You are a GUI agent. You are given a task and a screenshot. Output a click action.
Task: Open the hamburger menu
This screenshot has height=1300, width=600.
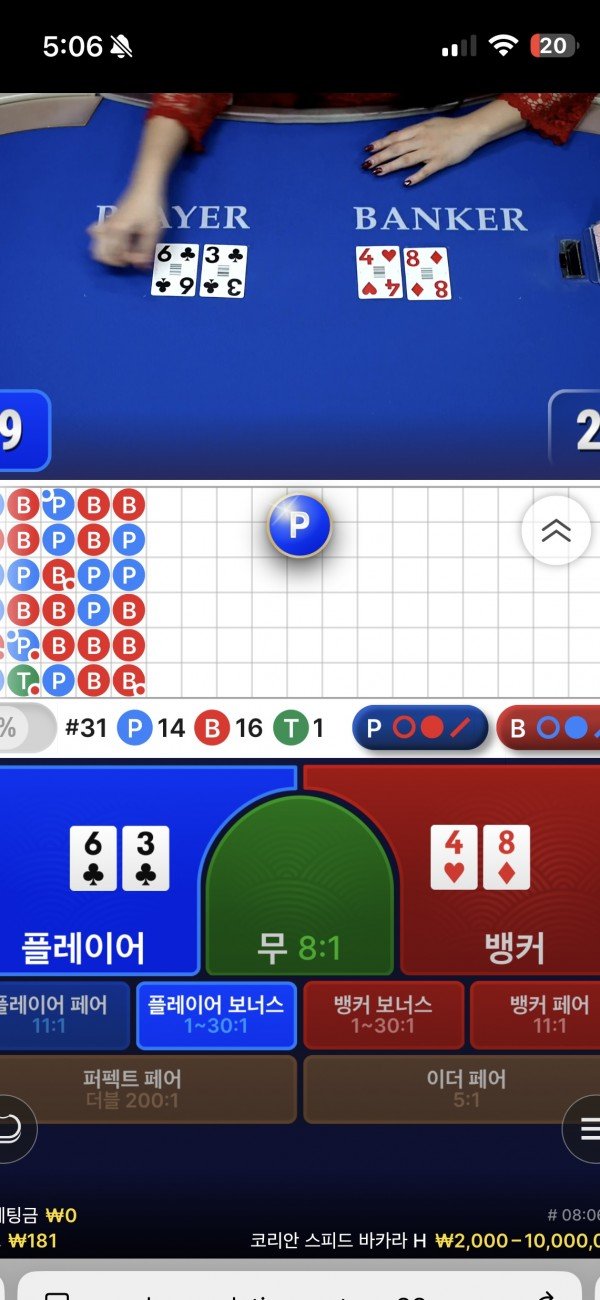tap(584, 1129)
